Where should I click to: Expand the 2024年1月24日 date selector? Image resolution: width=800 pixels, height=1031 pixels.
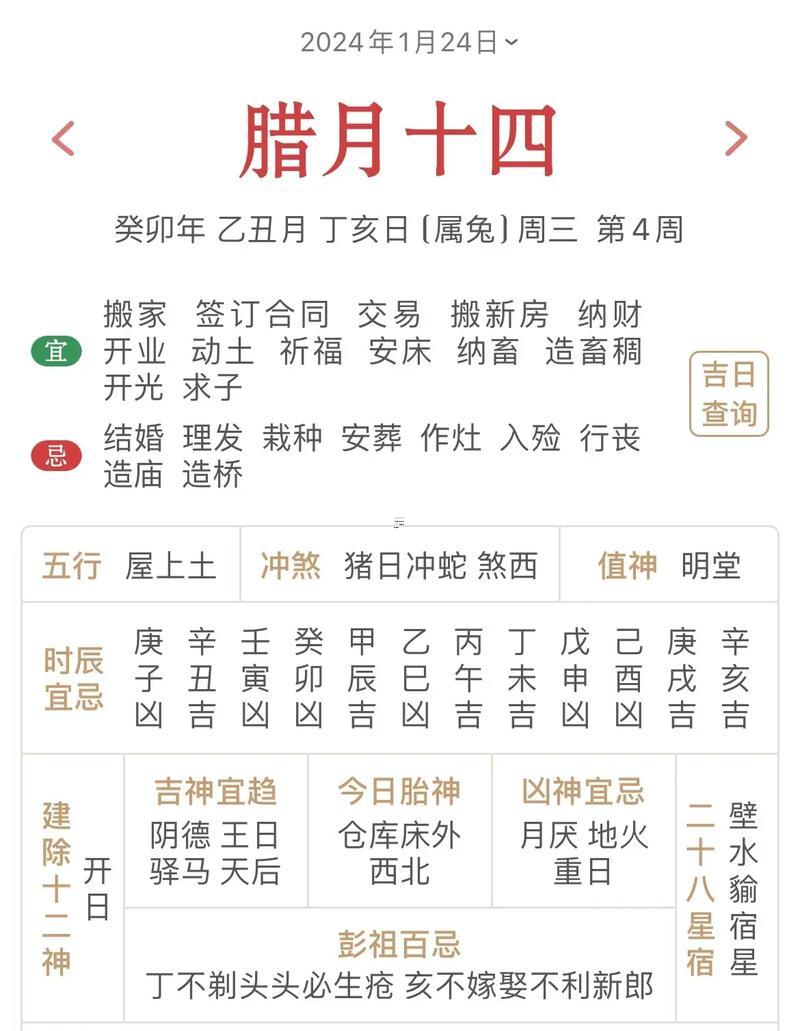[x=398, y=42]
